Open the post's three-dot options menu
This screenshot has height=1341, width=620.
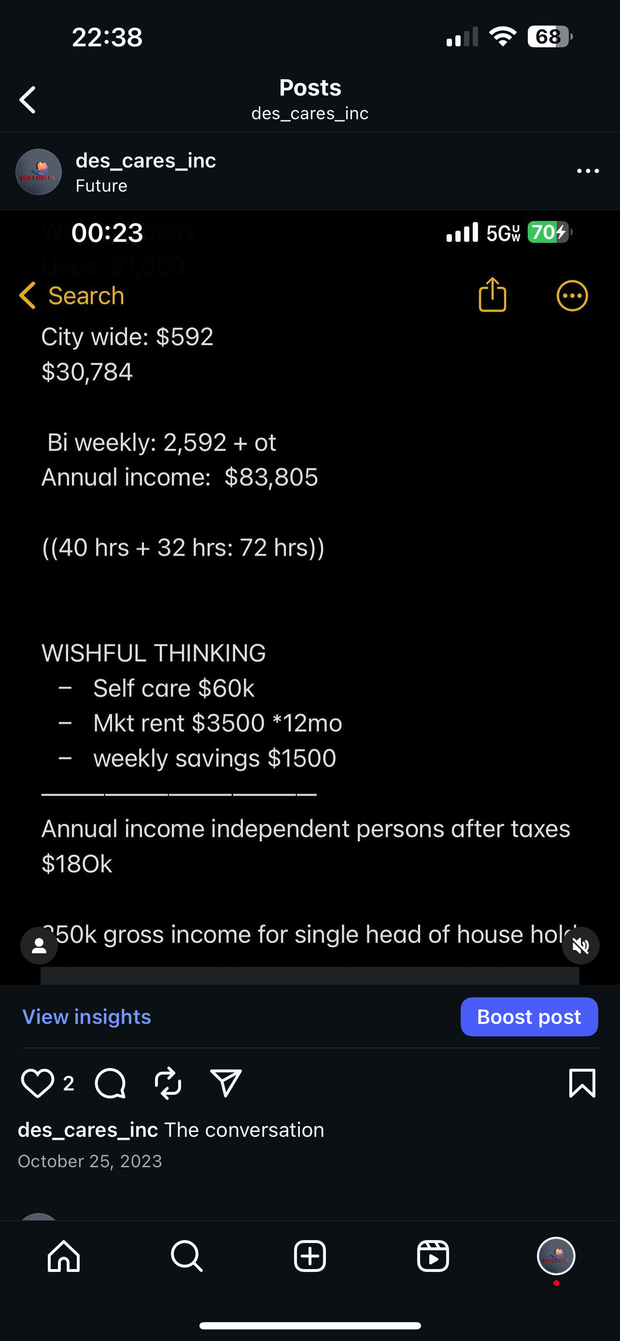[x=588, y=171]
